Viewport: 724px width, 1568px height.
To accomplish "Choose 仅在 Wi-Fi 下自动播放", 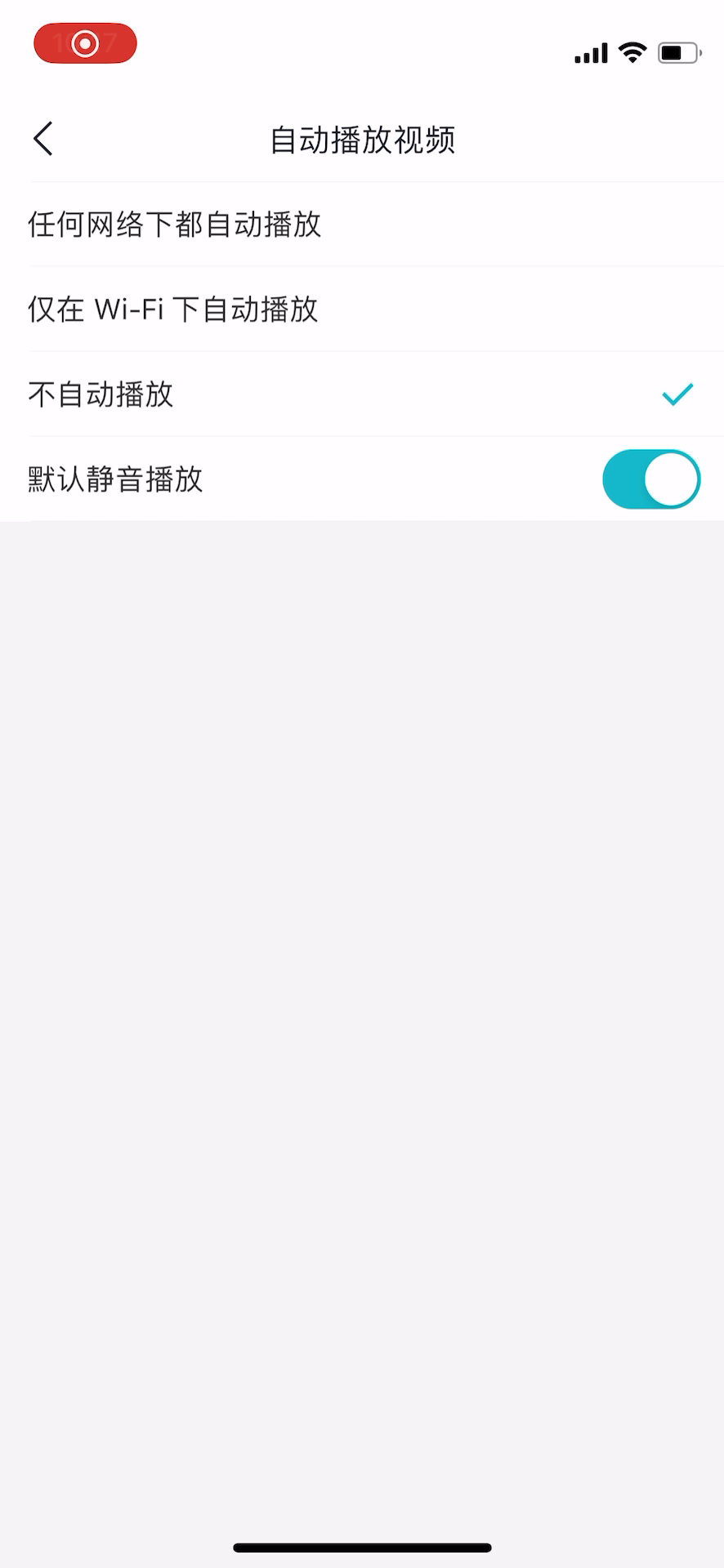I will tap(362, 309).
